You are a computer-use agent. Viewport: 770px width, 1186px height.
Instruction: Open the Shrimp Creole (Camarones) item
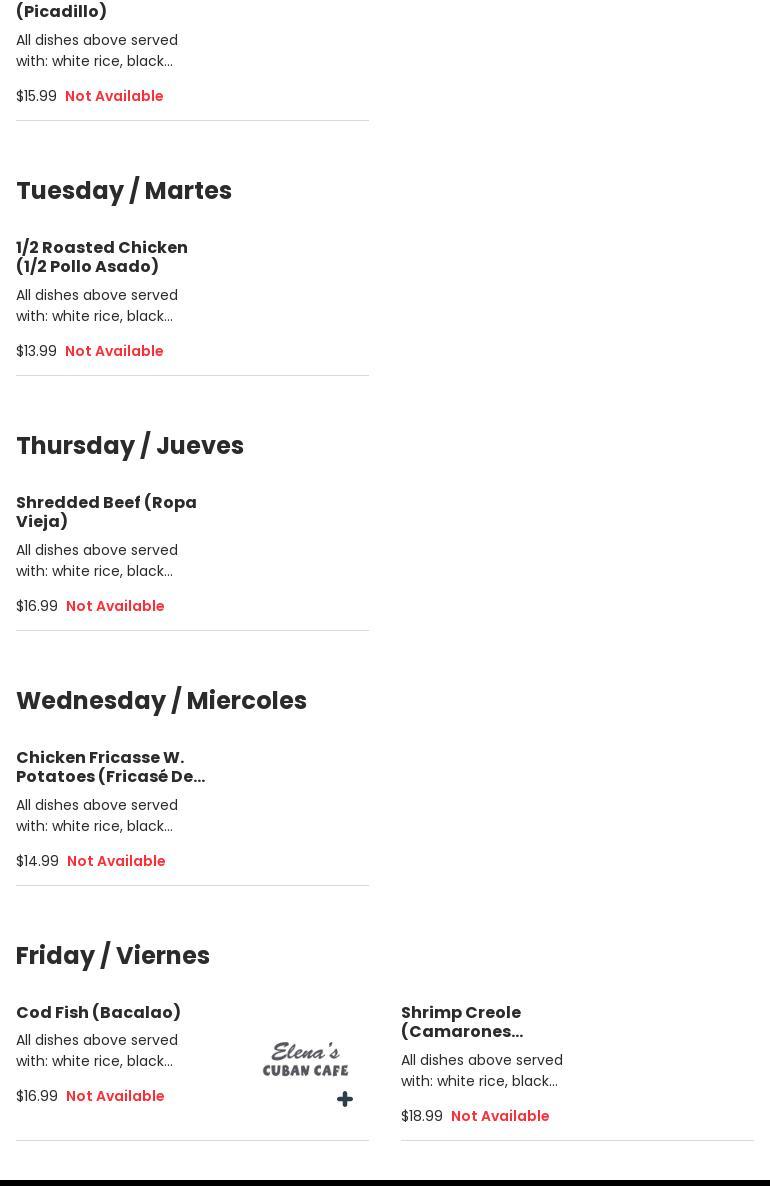462,1022
